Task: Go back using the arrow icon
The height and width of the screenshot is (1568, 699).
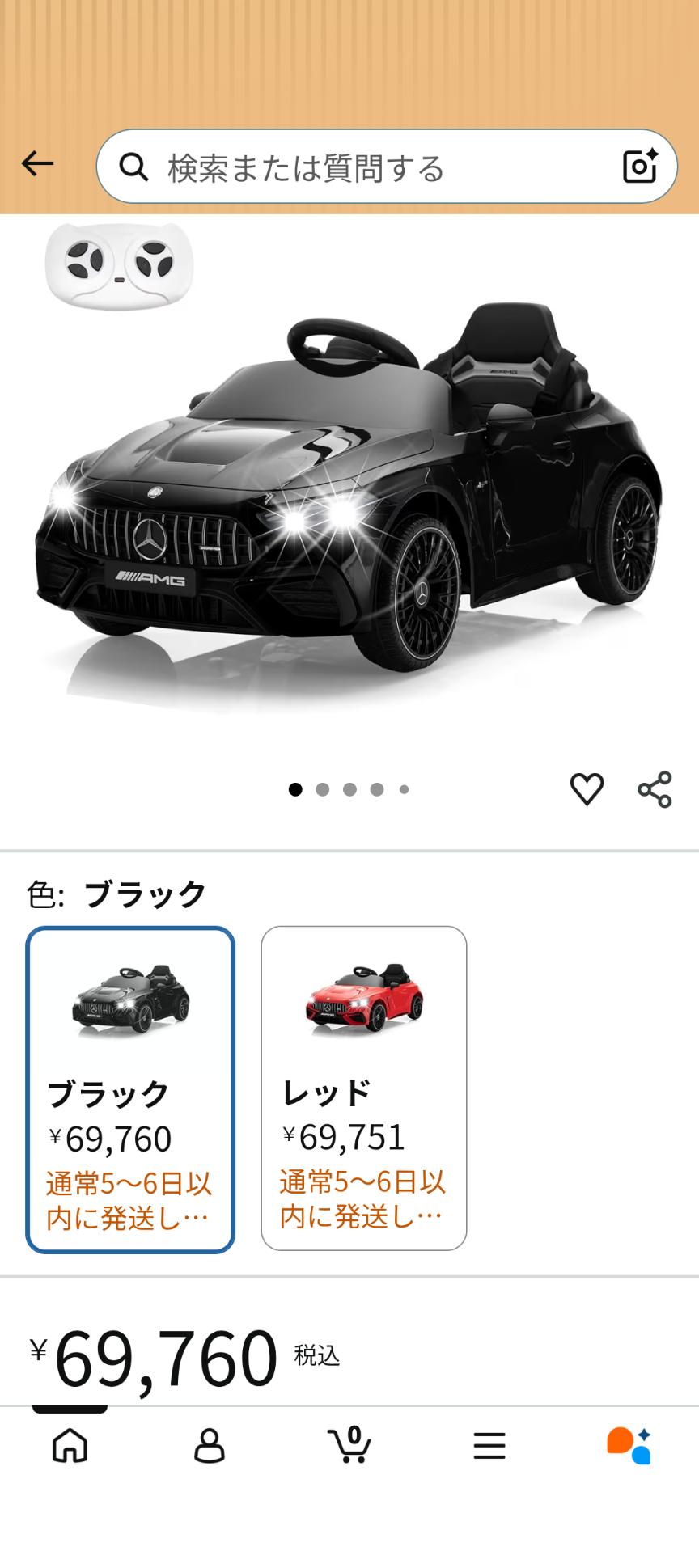Action: pos(37,164)
